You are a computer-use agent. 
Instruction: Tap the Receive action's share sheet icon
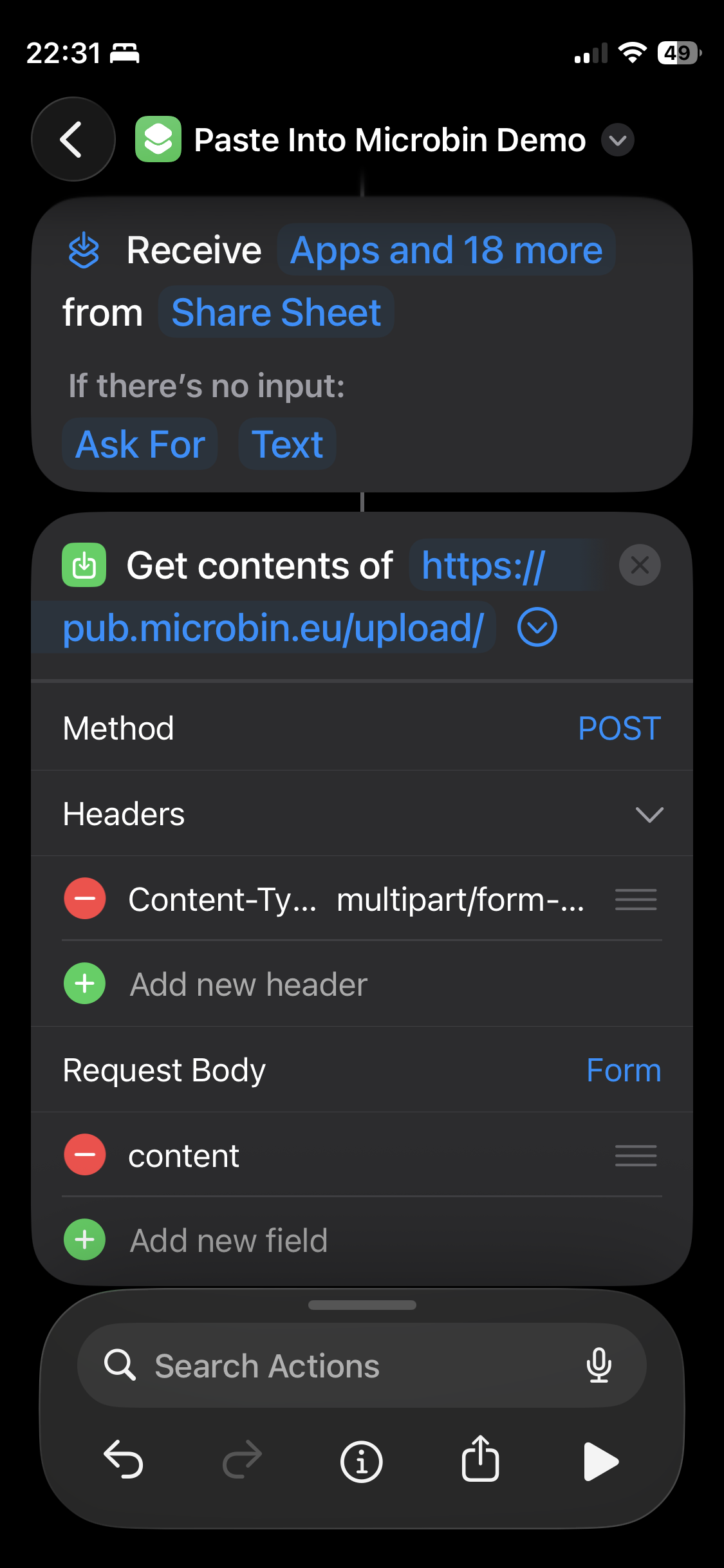click(x=84, y=250)
